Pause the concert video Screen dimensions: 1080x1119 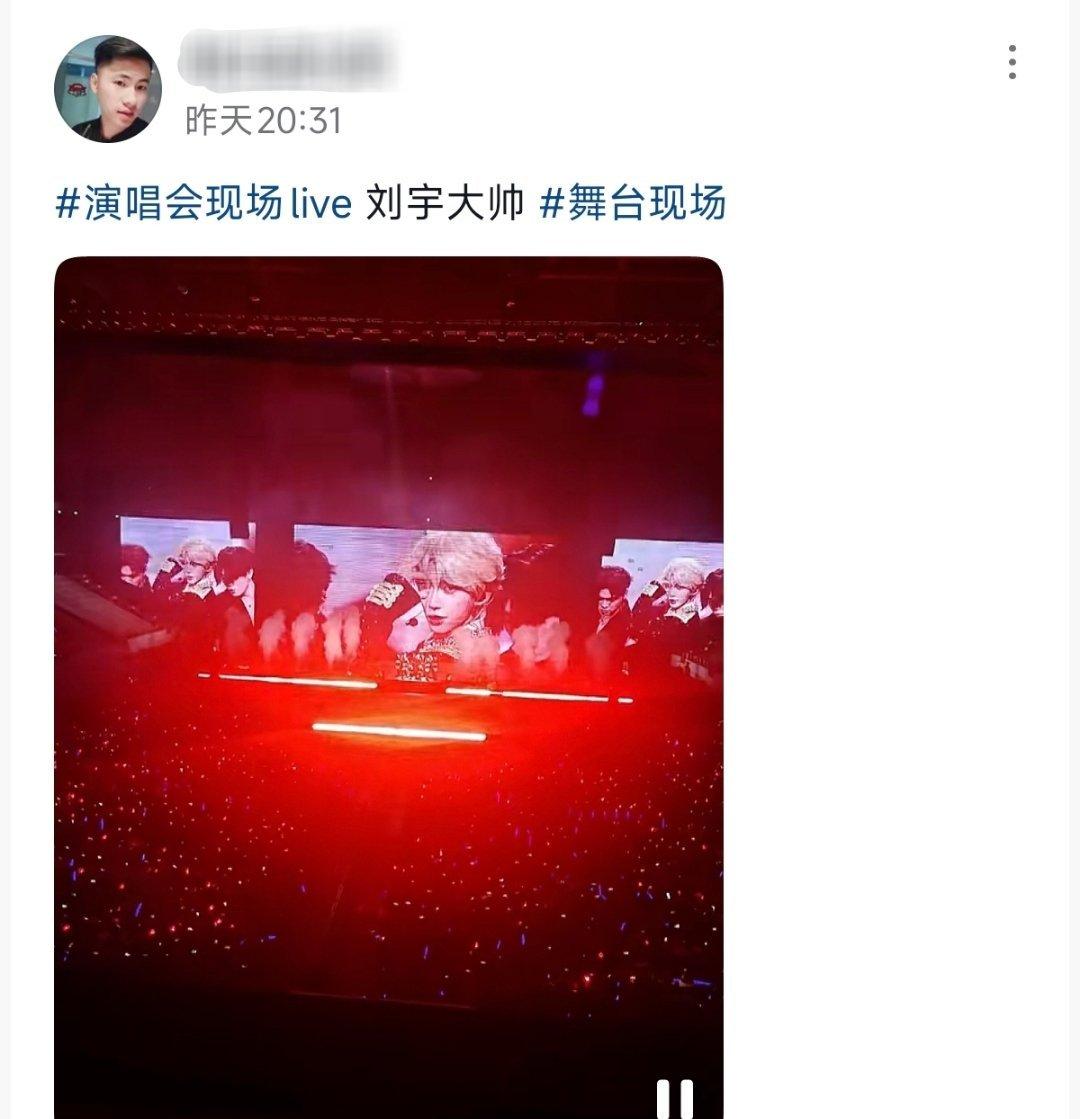coord(674,1099)
